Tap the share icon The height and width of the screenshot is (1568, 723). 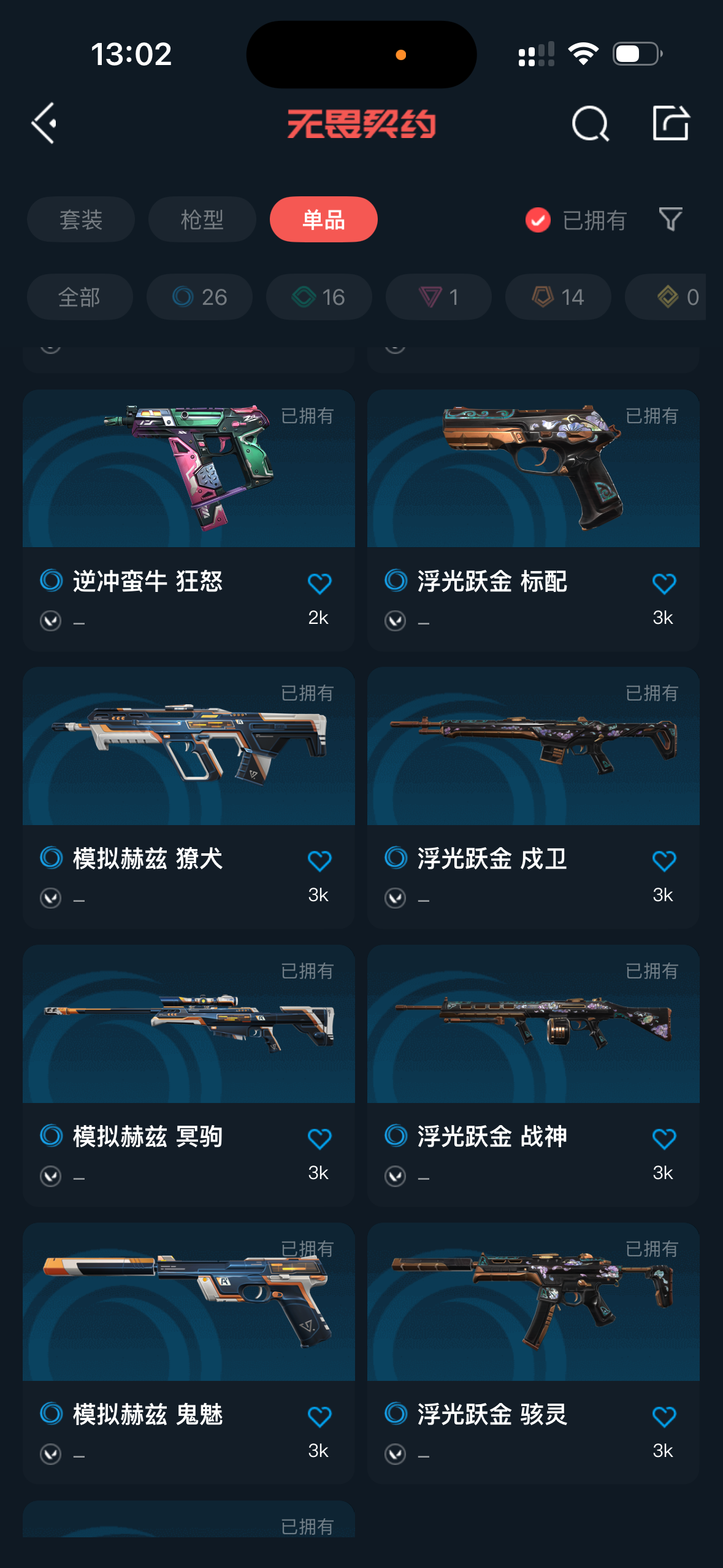pyautogui.click(x=670, y=123)
